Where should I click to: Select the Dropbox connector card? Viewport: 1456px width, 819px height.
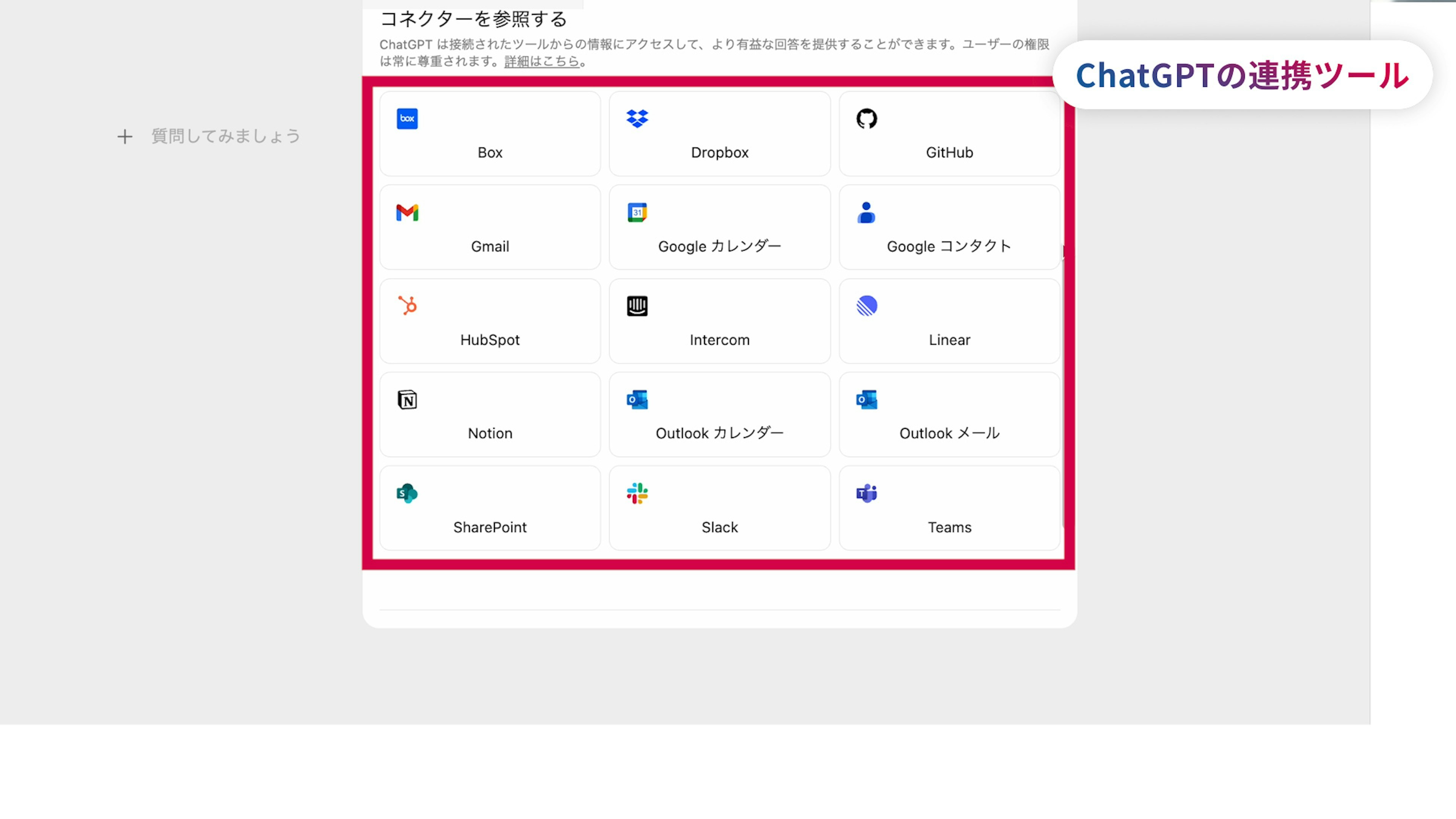point(719,134)
